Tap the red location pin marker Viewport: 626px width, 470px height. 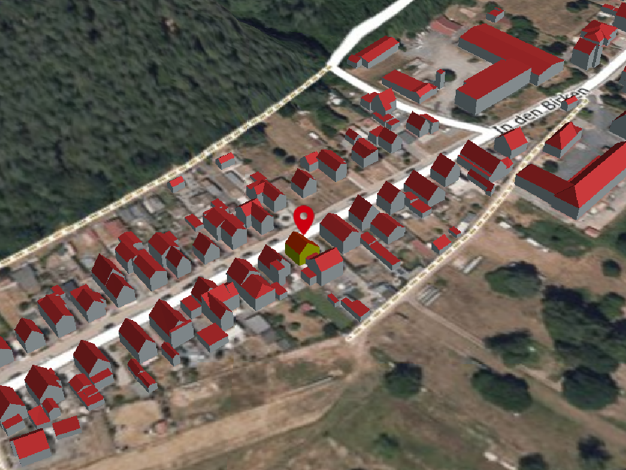tap(304, 220)
